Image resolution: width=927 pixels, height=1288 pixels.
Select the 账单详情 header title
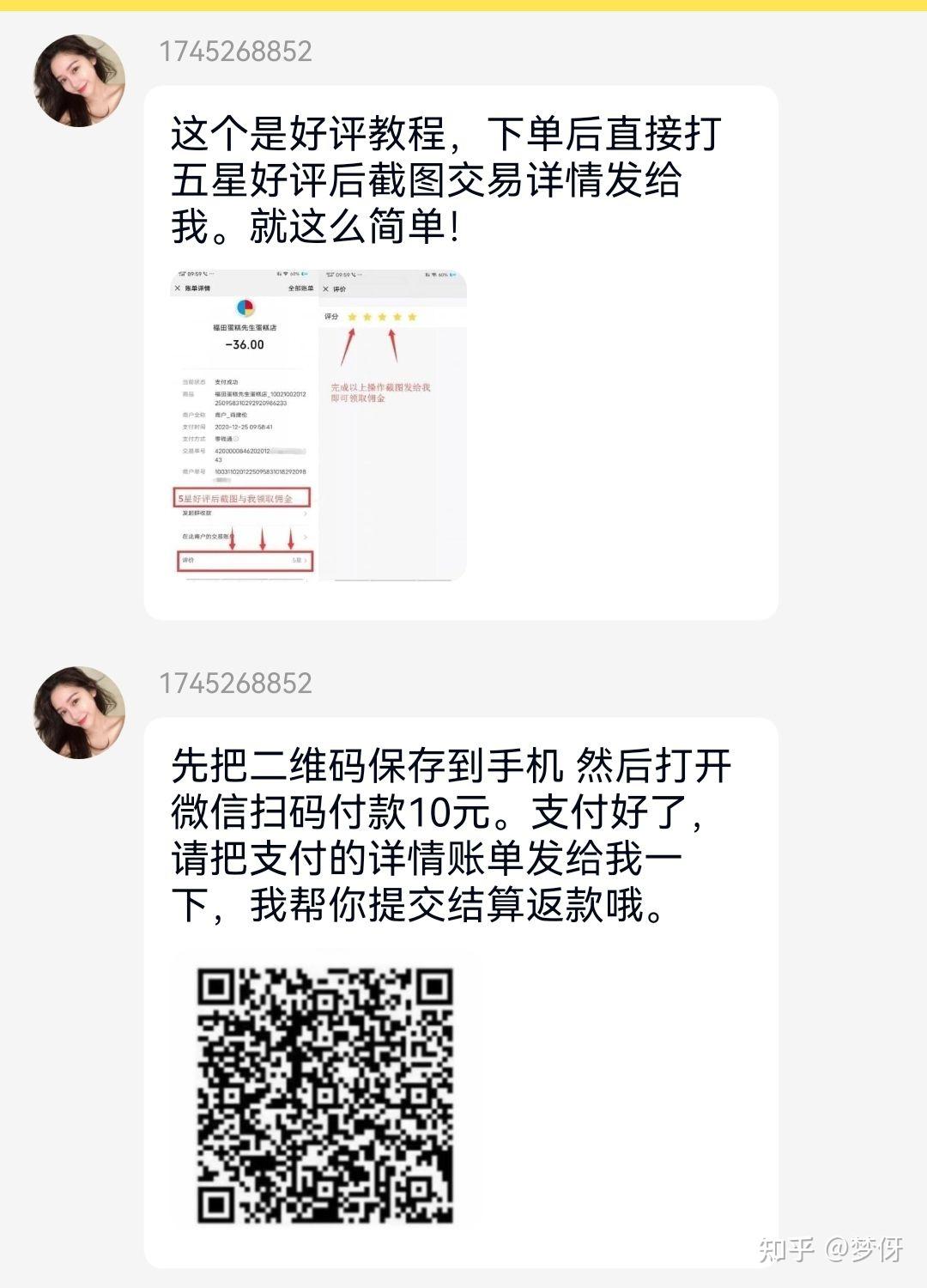click(197, 288)
